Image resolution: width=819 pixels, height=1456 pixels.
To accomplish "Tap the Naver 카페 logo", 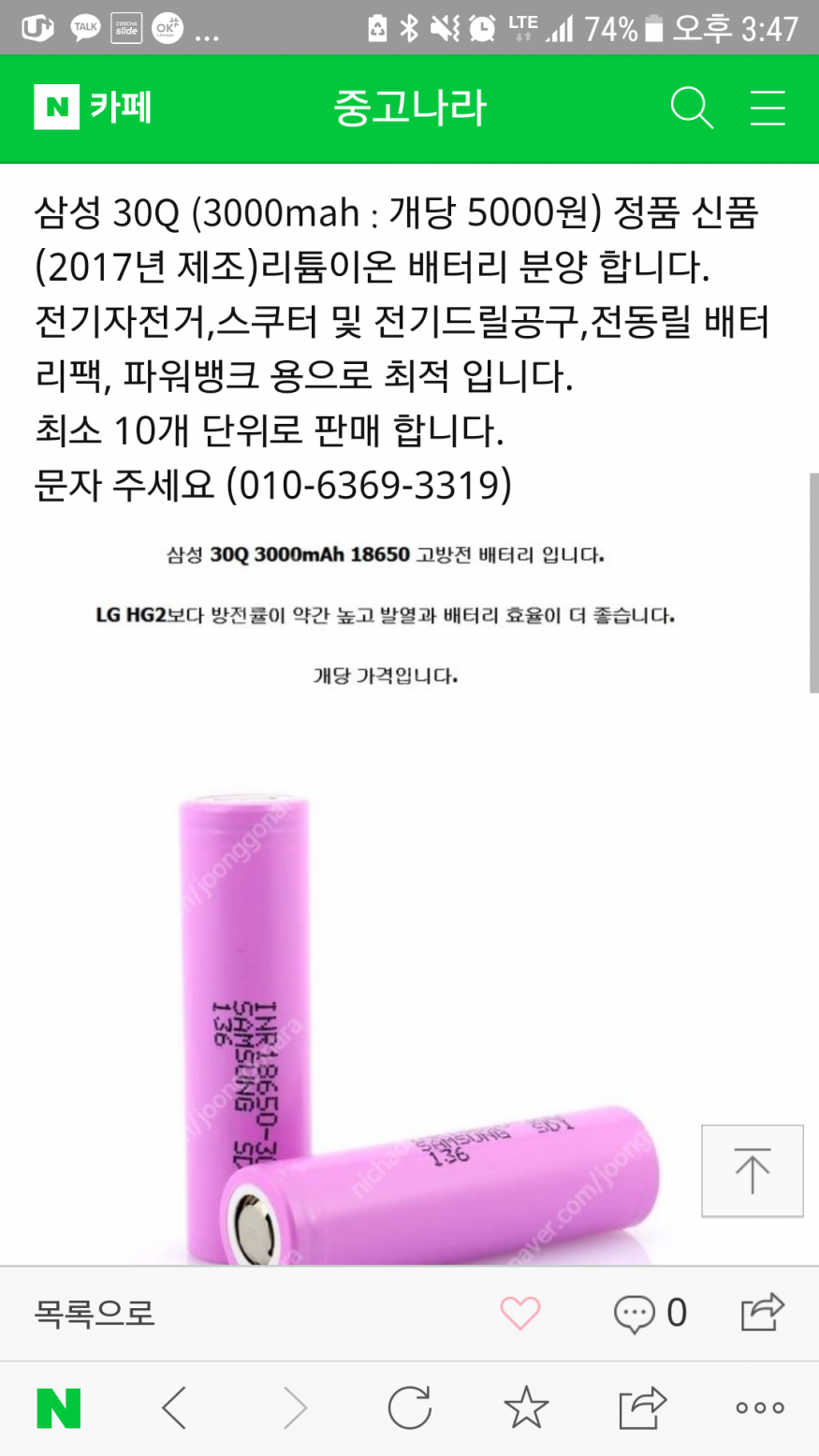I will click(93, 108).
